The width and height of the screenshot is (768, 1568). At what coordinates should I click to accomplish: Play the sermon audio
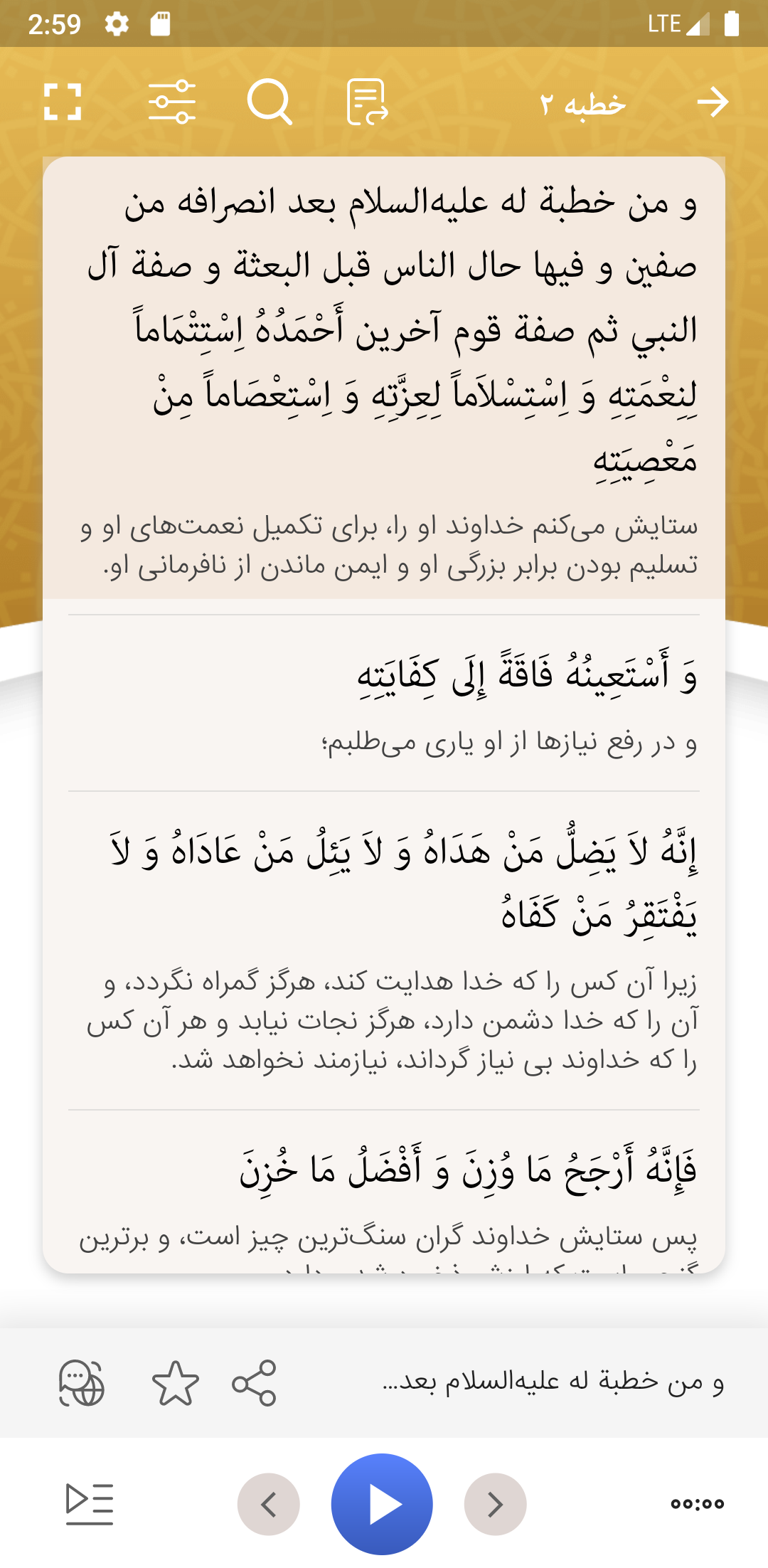(x=382, y=1504)
